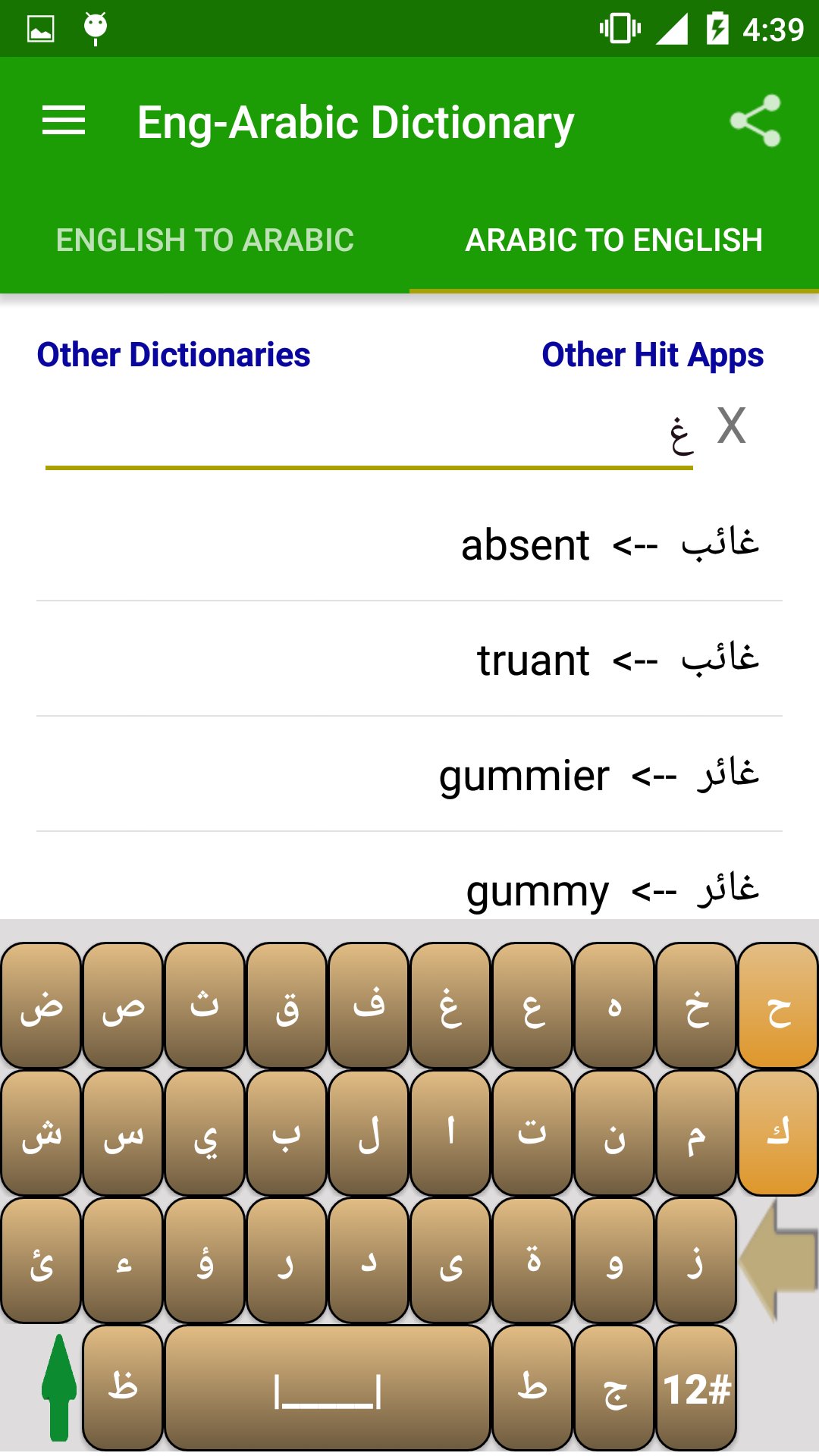Open the hamburger navigation drawer
This screenshot has width=819, height=1456.
[x=64, y=121]
